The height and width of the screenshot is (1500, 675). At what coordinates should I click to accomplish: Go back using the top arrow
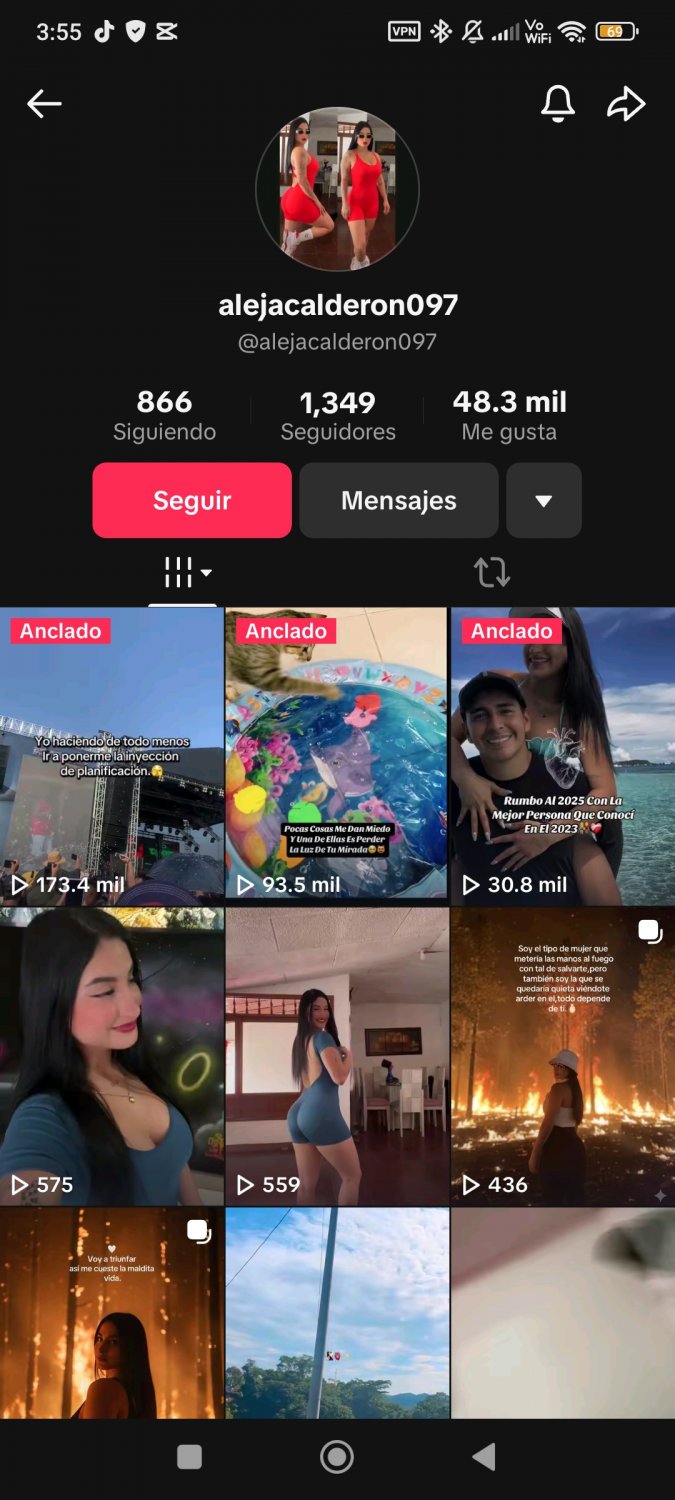pyautogui.click(x=44, y=103)
